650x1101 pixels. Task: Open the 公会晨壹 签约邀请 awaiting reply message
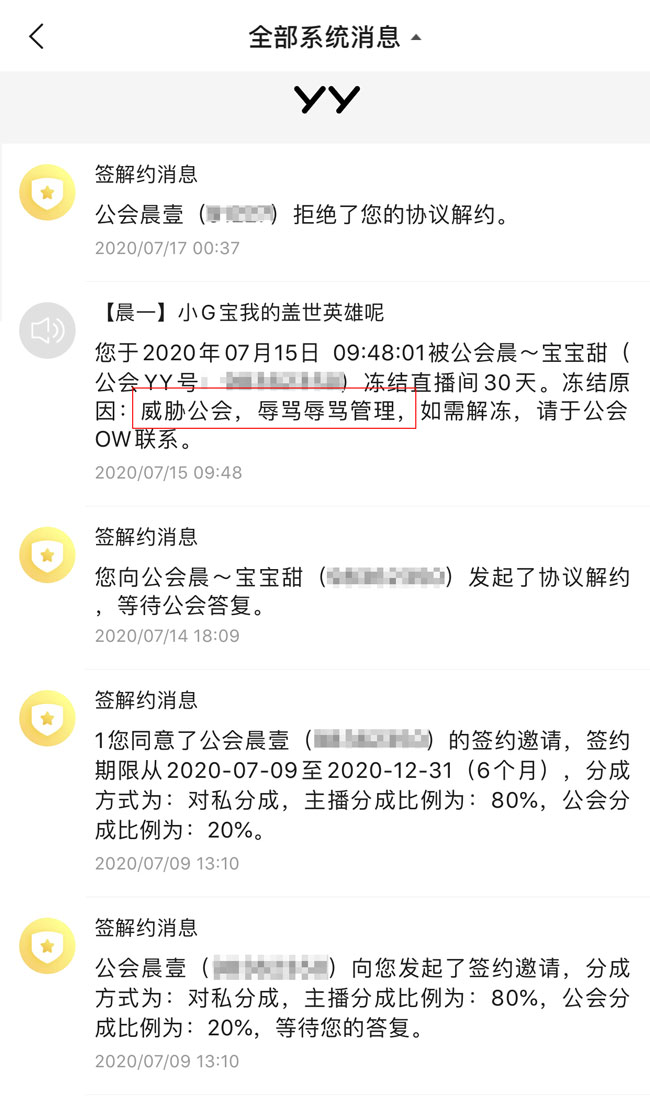point(325,995)
